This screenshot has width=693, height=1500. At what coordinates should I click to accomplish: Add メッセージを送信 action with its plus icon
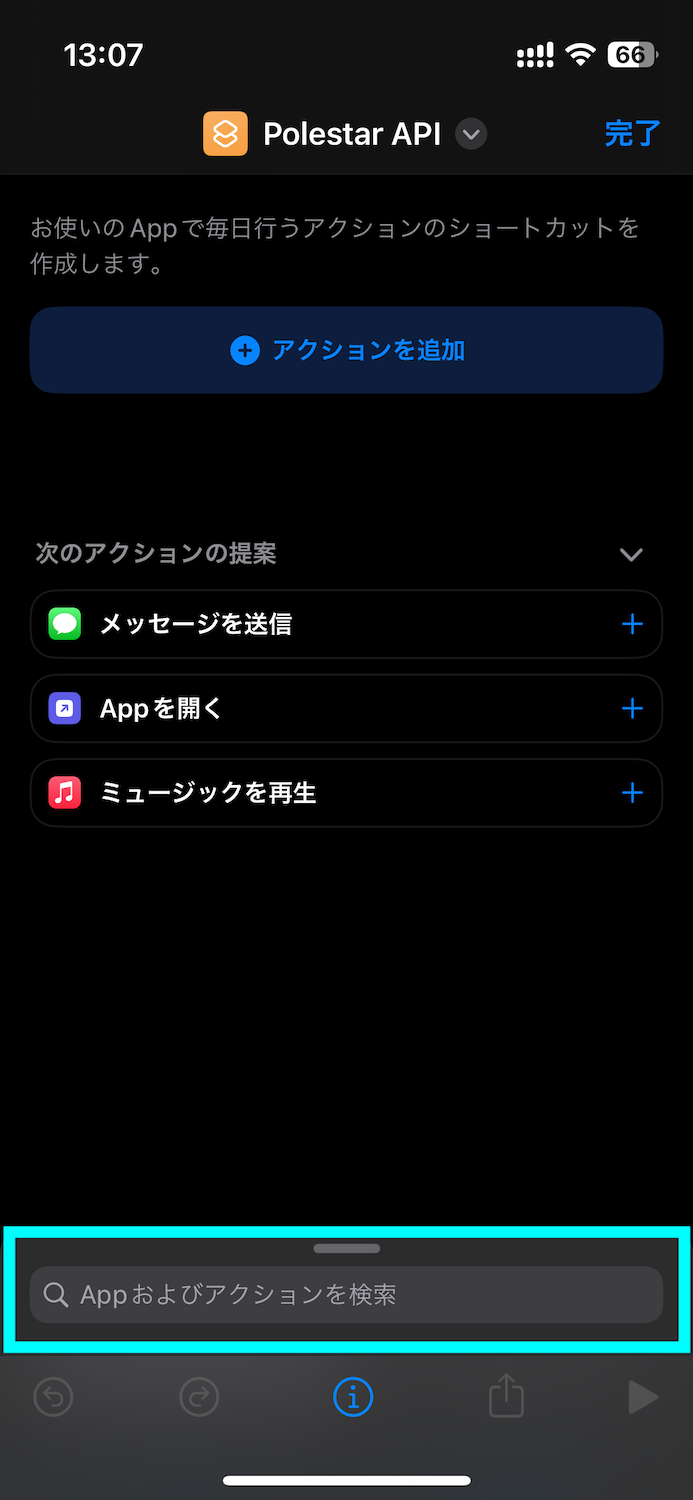(x=632, y=624)
